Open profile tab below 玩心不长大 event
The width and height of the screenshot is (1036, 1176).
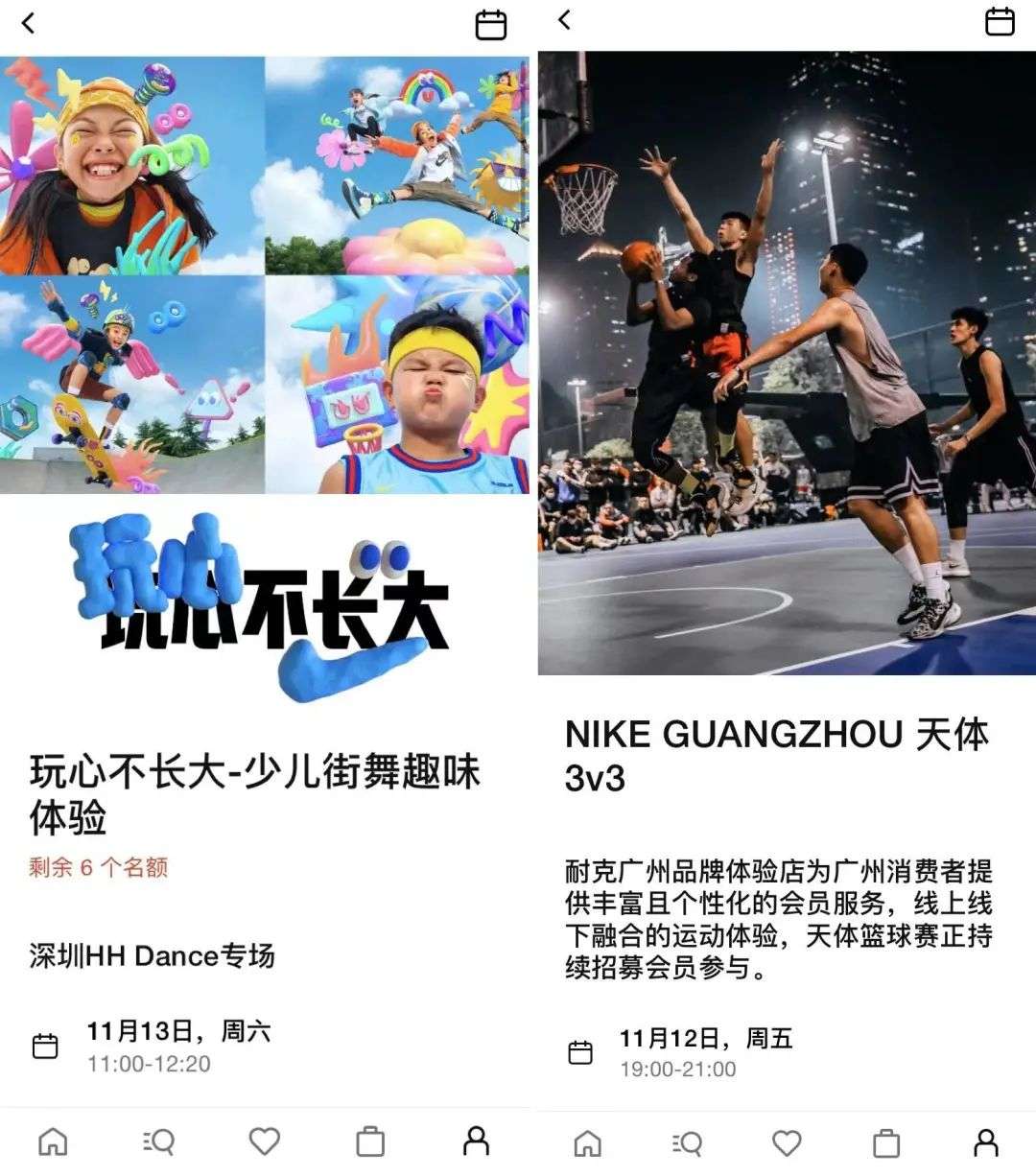[477, 1141]
